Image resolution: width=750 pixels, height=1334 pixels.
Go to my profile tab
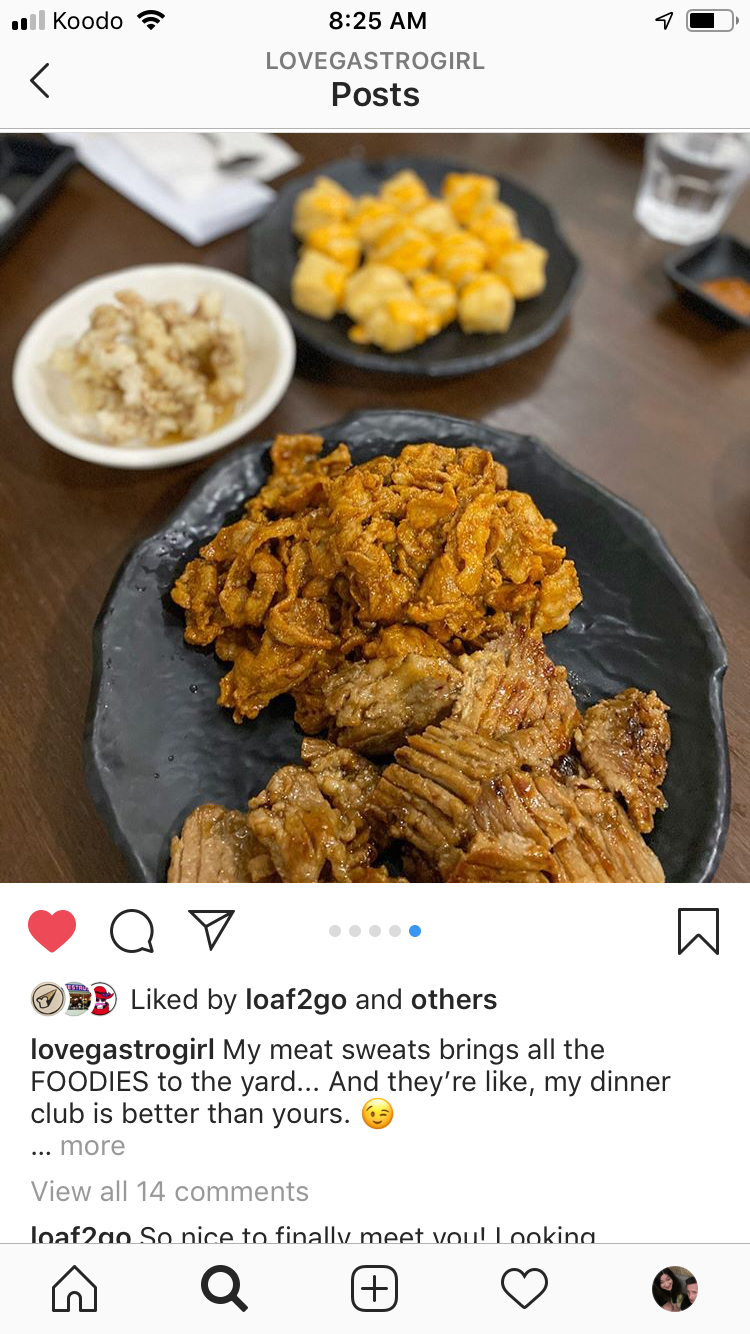click(674, 1289)
